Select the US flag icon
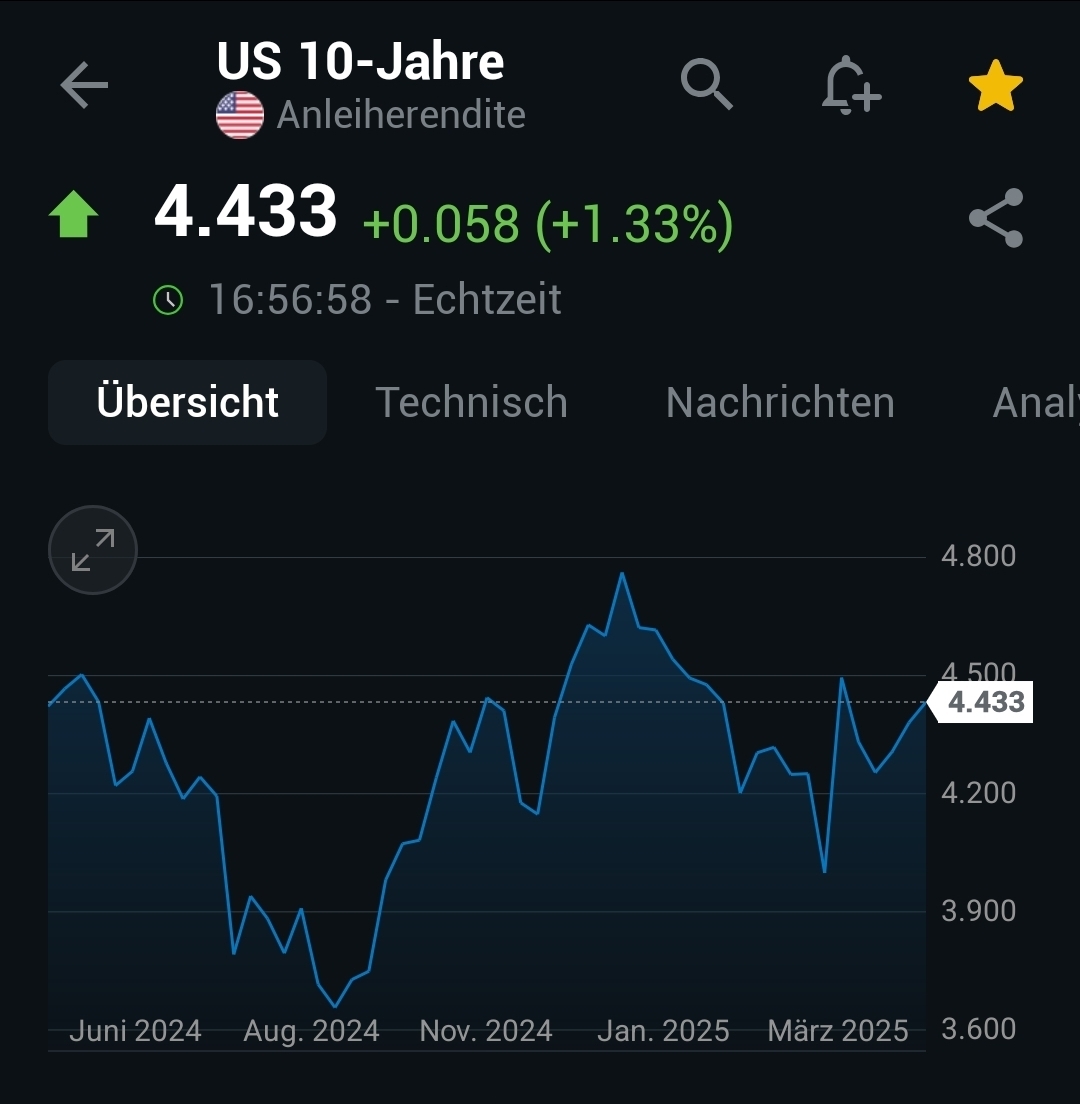The image size is (1080, 1104). pos(239,113)
